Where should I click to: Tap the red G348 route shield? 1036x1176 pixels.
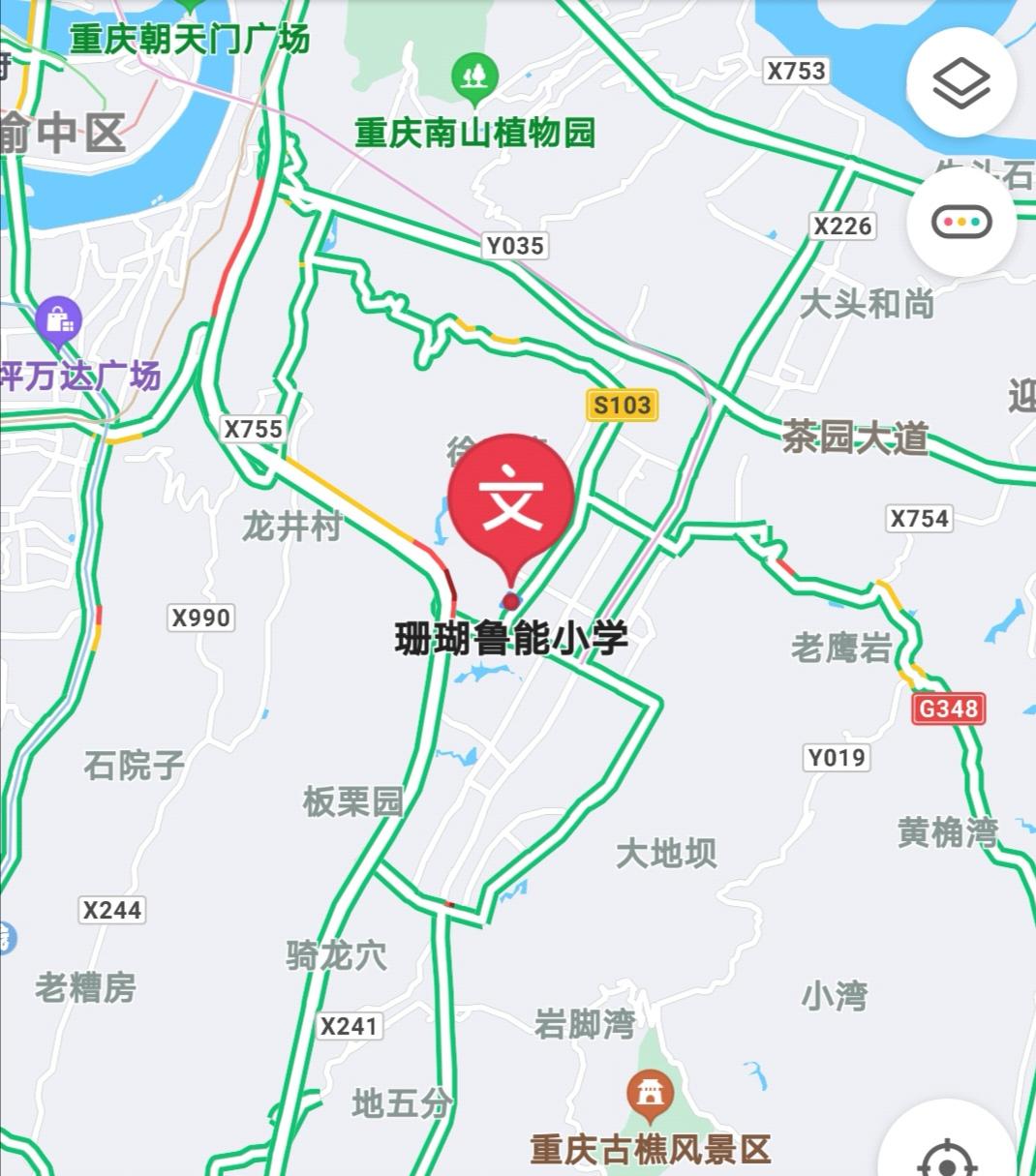951,709
